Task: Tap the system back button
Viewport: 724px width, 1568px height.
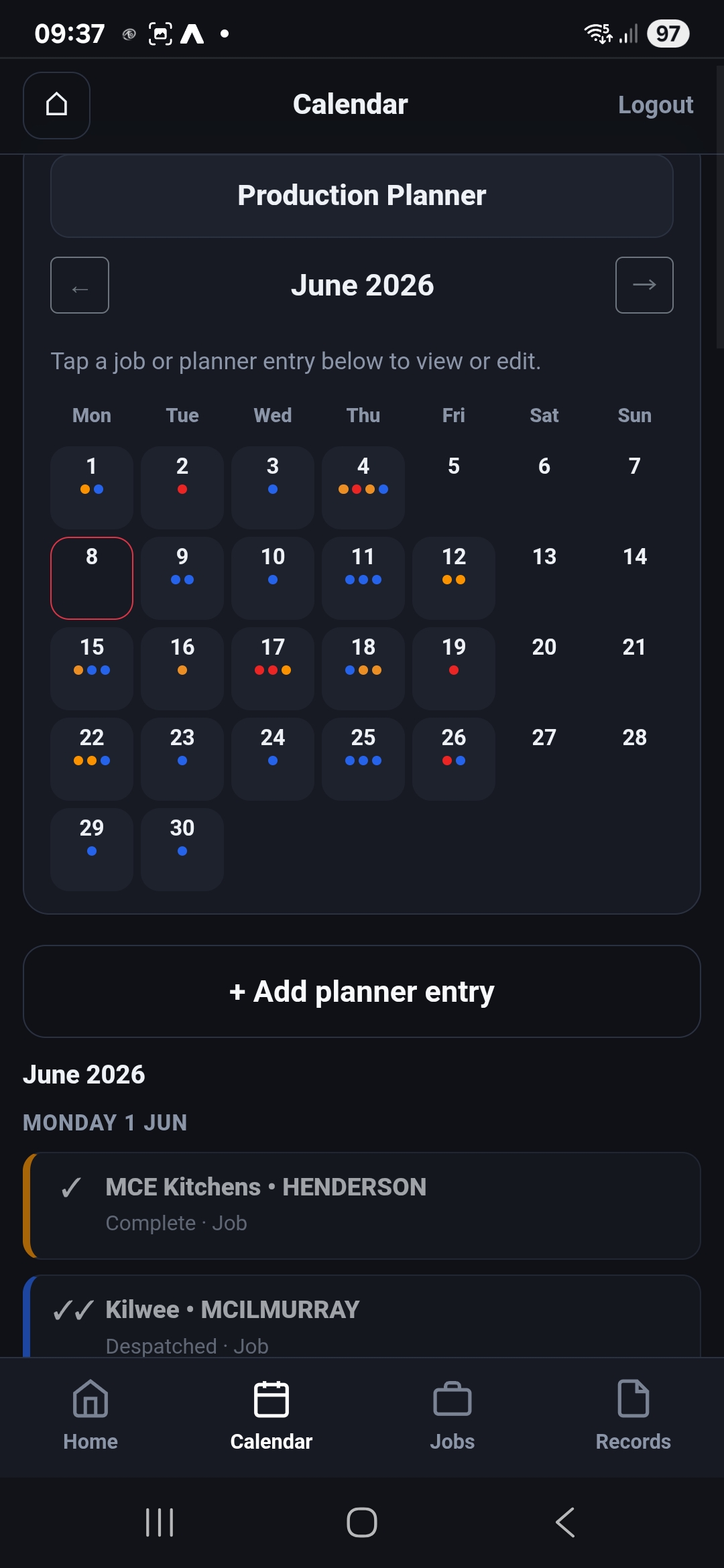Action: coord(565,1522)
